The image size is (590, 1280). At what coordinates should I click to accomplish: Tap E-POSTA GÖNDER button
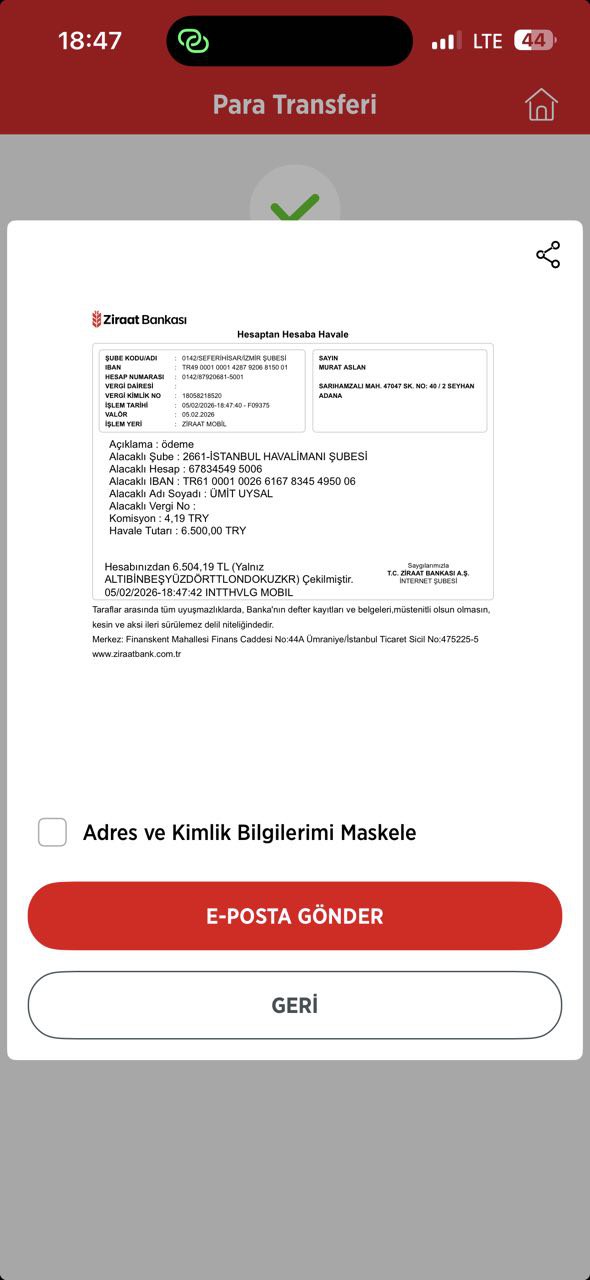[x=295, y=916]
